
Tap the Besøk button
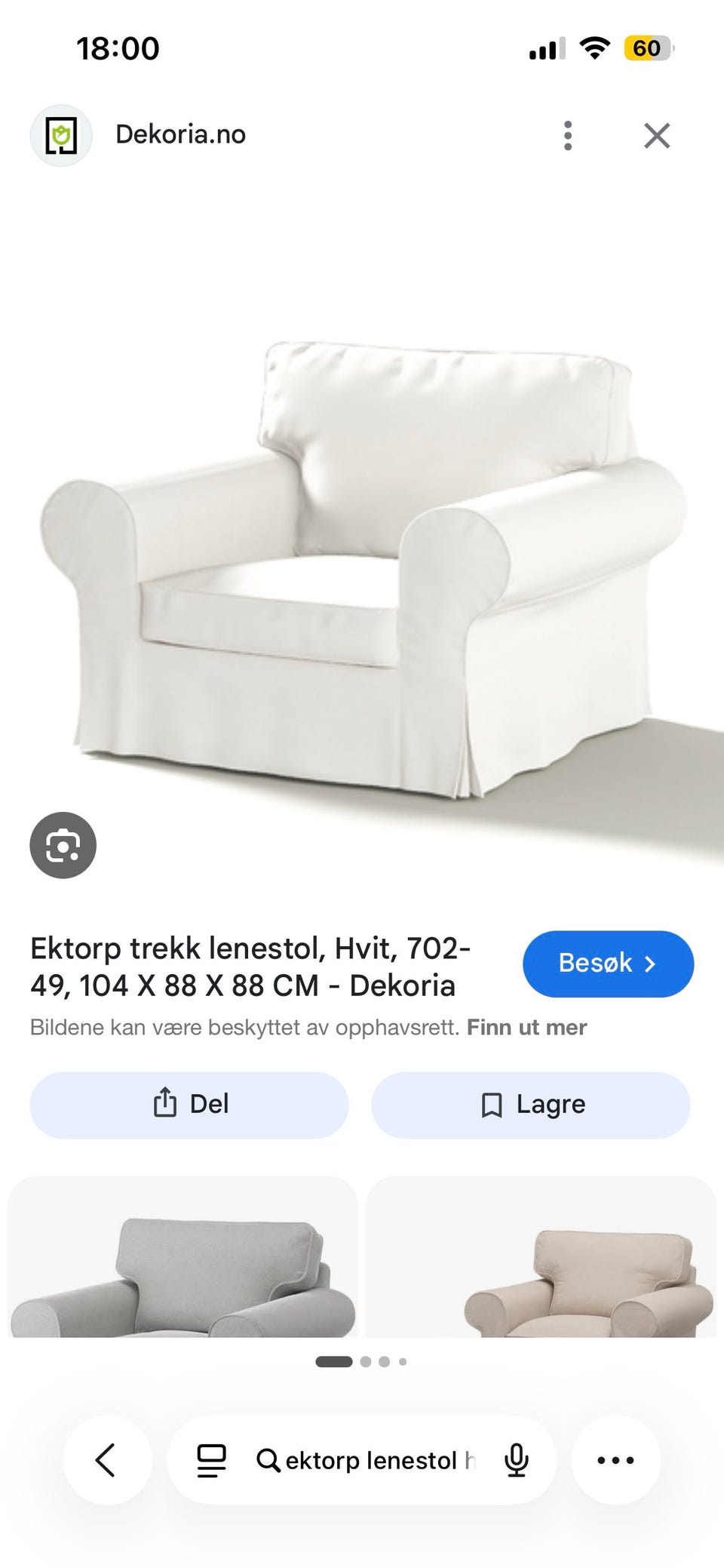pos(608,964)
